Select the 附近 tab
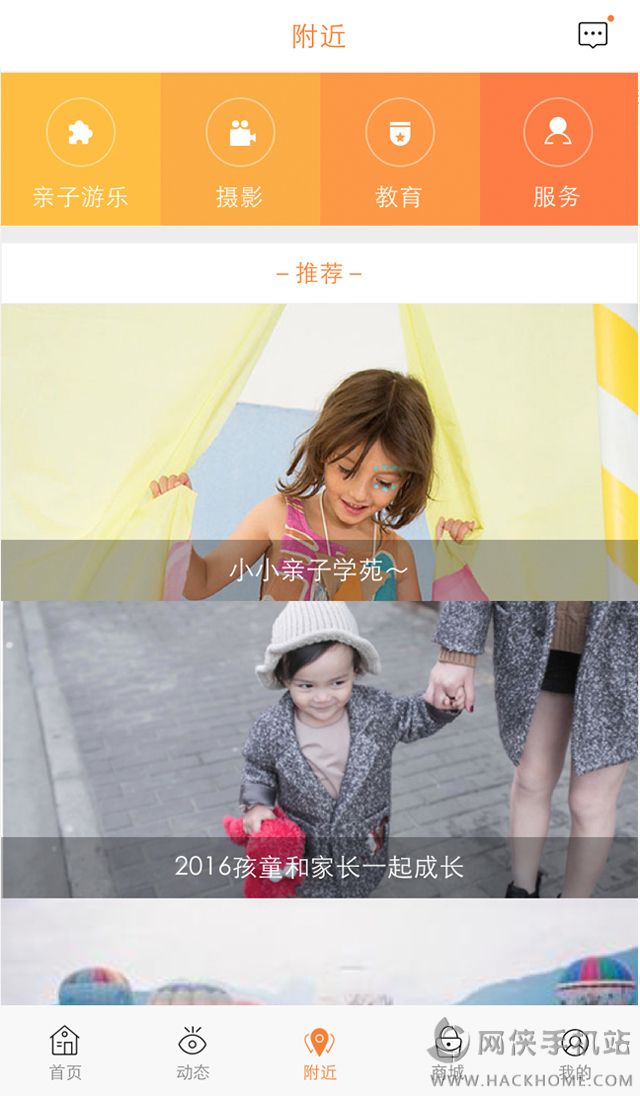 point(319,1052)
